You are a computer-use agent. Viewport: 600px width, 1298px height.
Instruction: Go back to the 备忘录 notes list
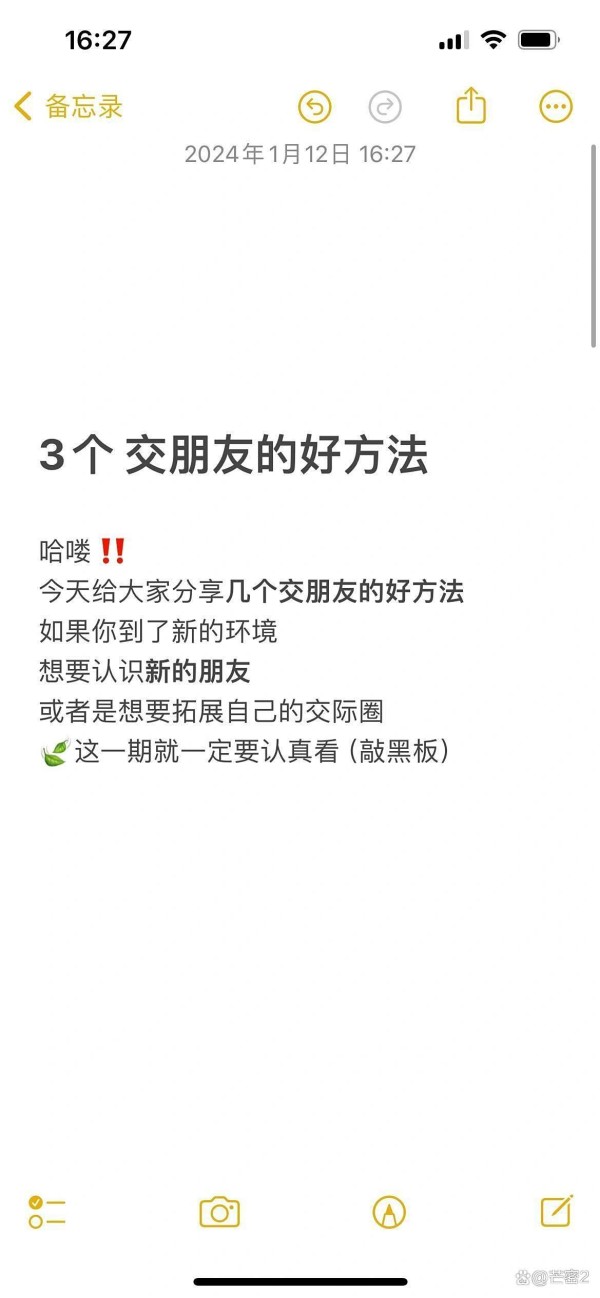pos(68,107)
